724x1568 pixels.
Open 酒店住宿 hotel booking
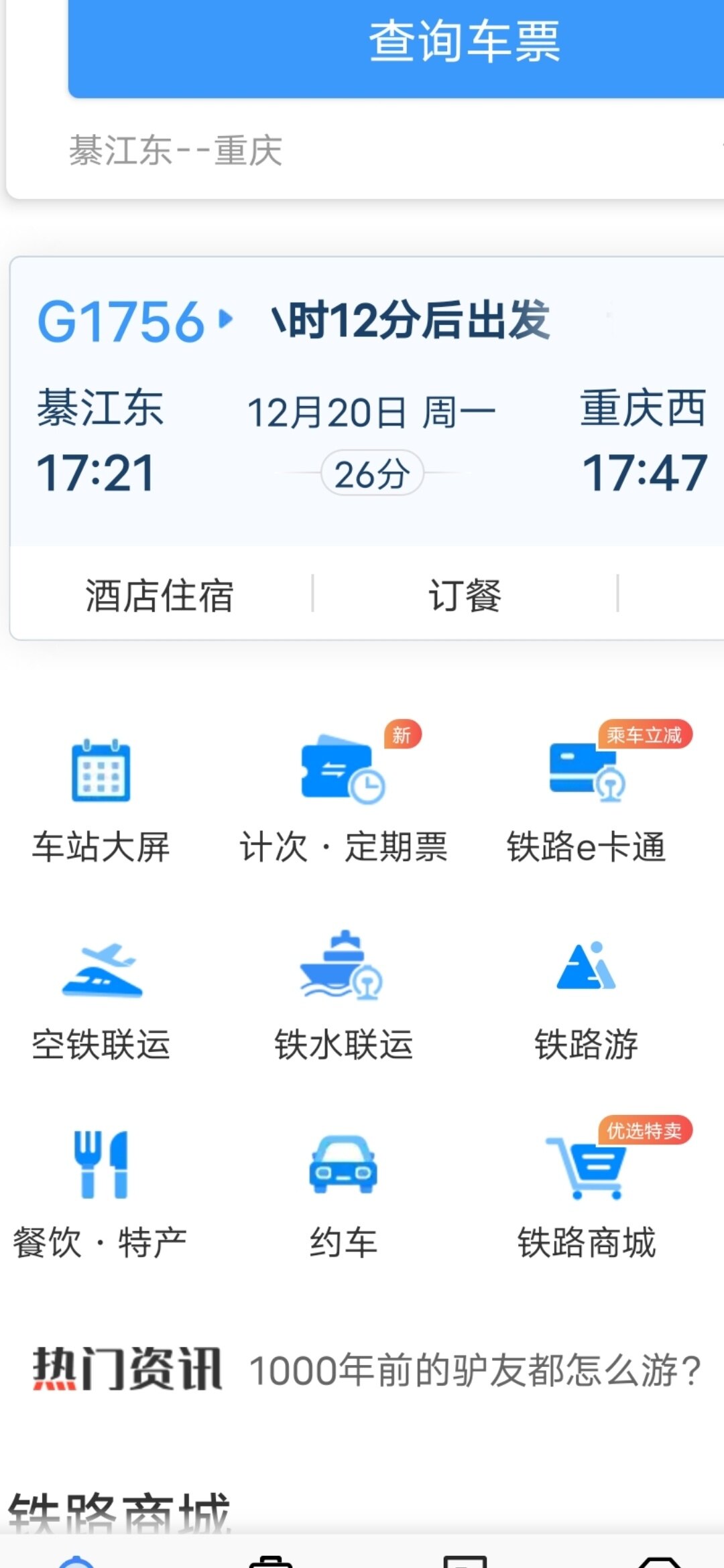click(x=160, y=595)
